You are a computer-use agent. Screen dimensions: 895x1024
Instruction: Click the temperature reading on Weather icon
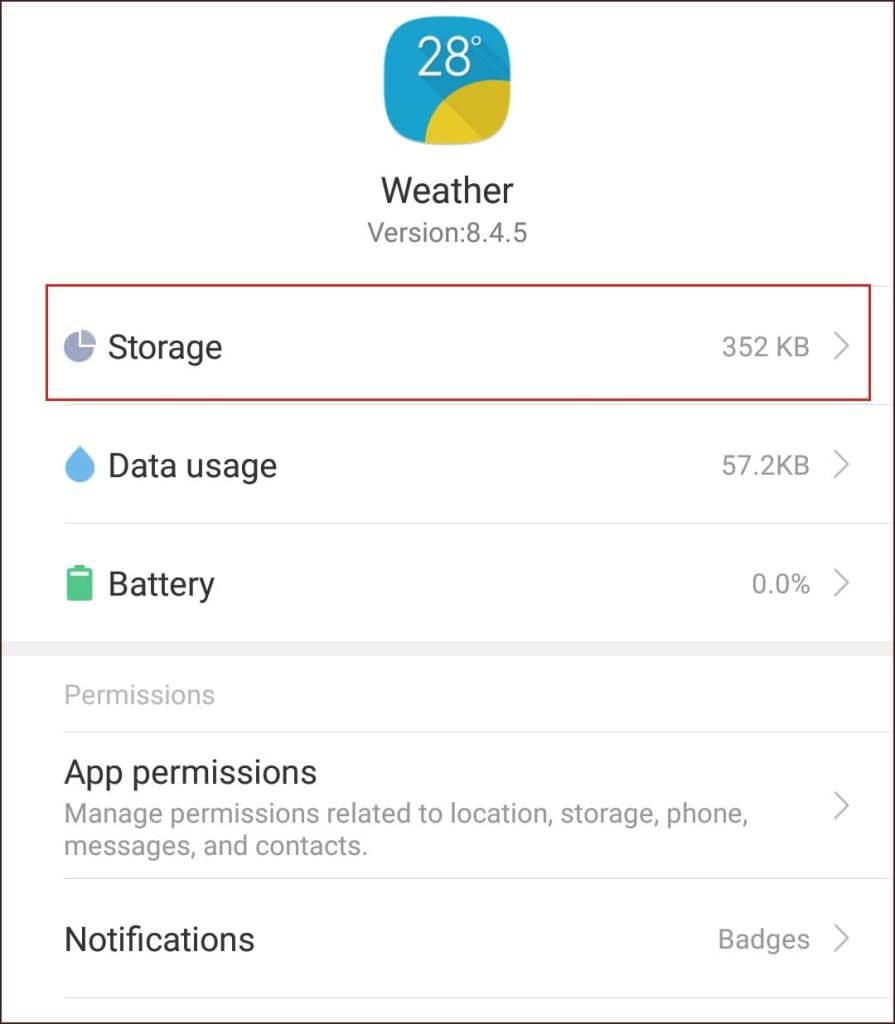(447, 58)
